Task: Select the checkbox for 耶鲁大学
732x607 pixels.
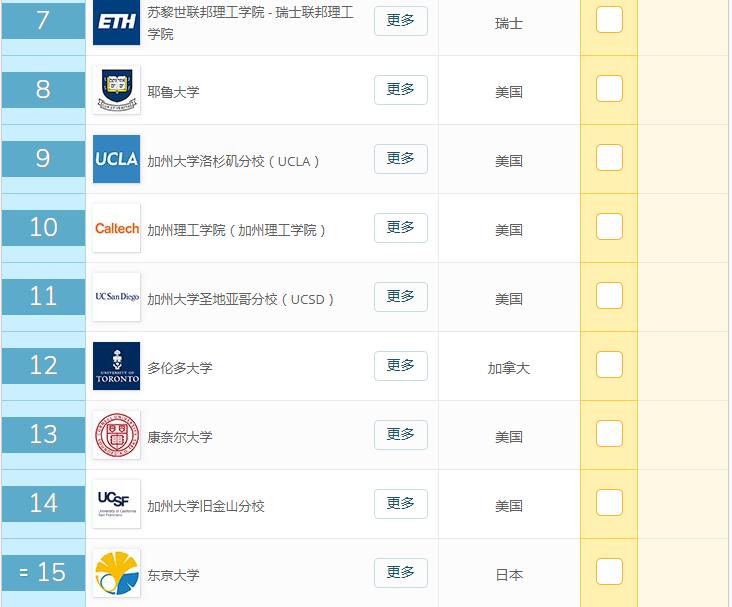Action: [609, 89]
